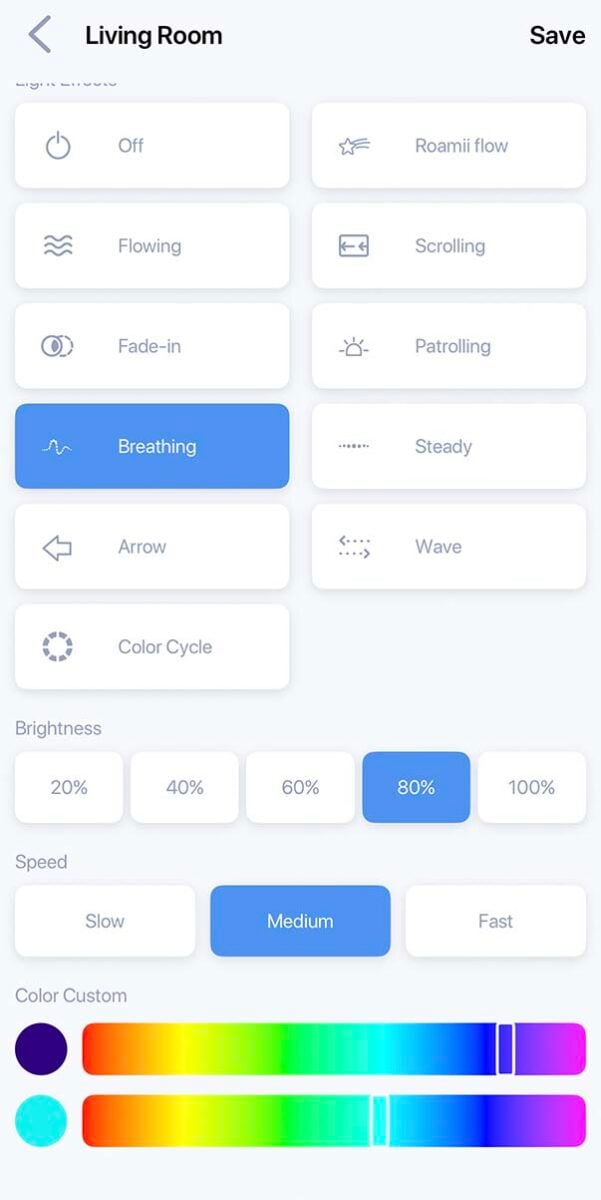Switch to the Patrolling effect

(x=448, y=347)
